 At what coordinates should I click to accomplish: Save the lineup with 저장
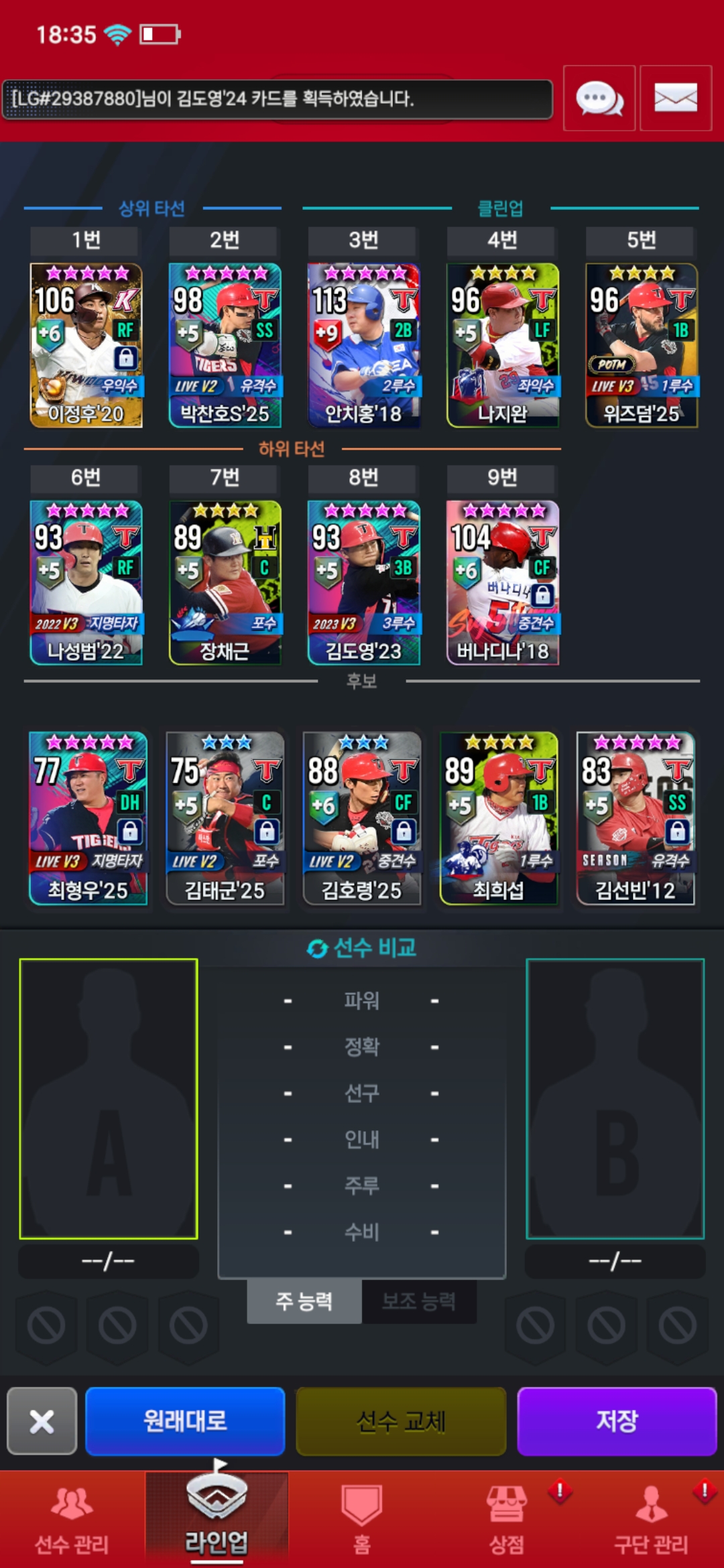click(617, 1421)
